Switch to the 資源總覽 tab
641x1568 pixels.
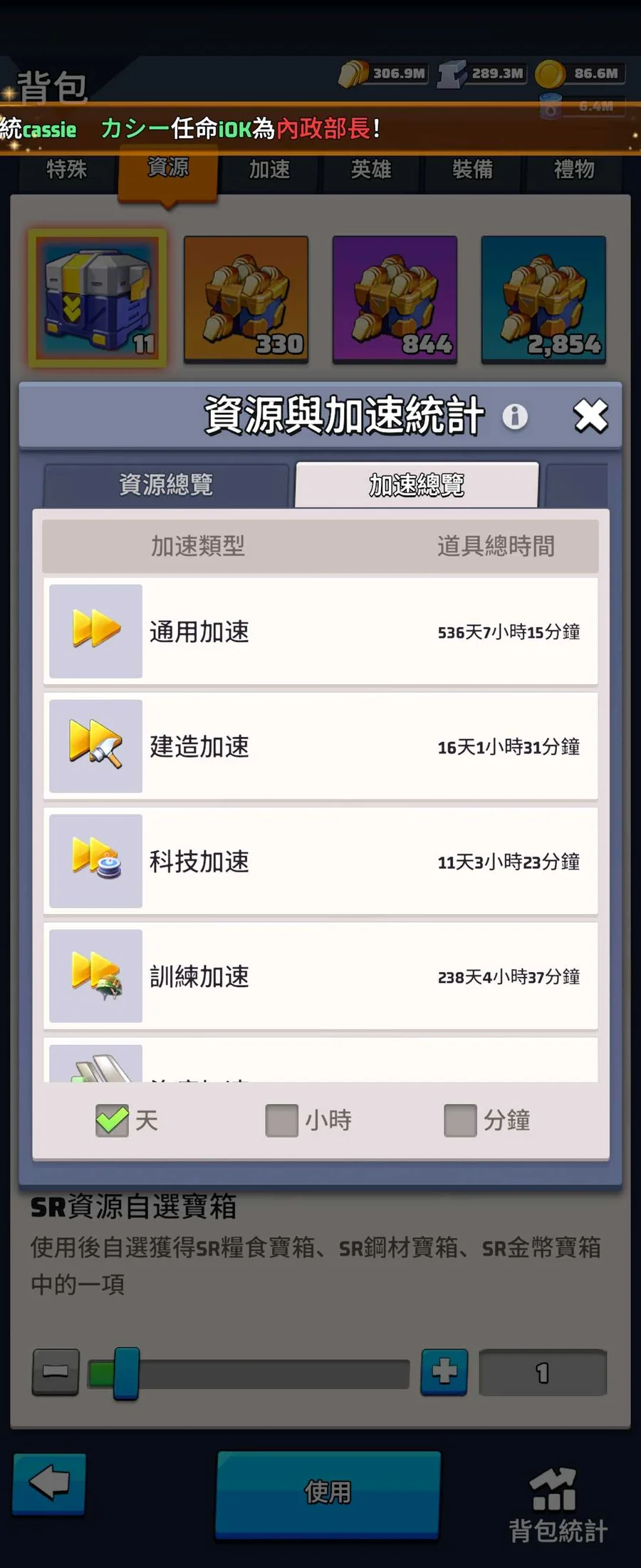[x=166, y=485]
